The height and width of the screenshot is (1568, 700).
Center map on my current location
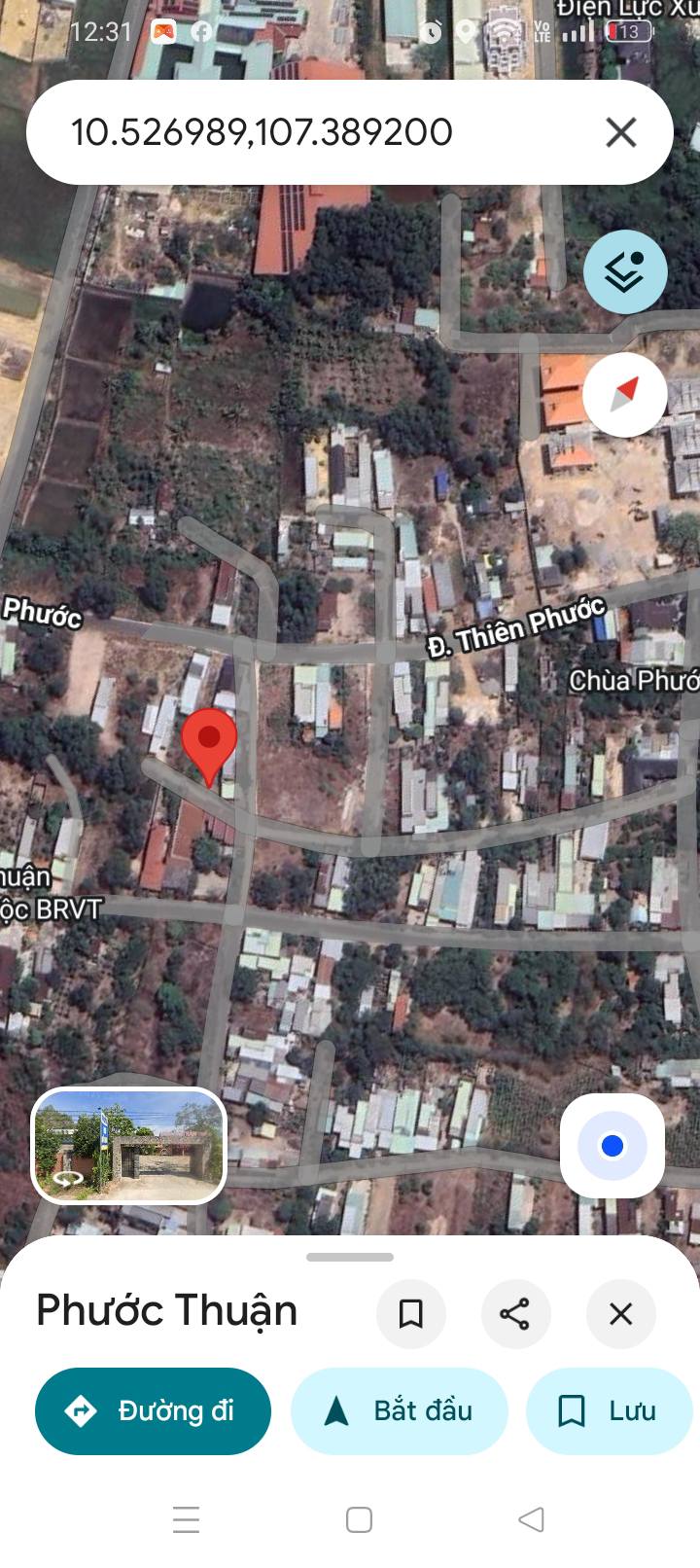pyautogui.click(x=612, y=1146)
